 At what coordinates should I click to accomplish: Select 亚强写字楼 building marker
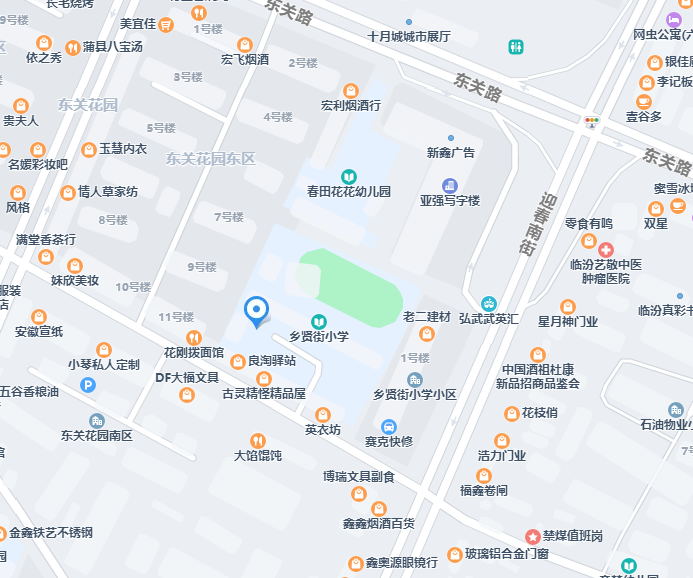(x=449, y=186)
